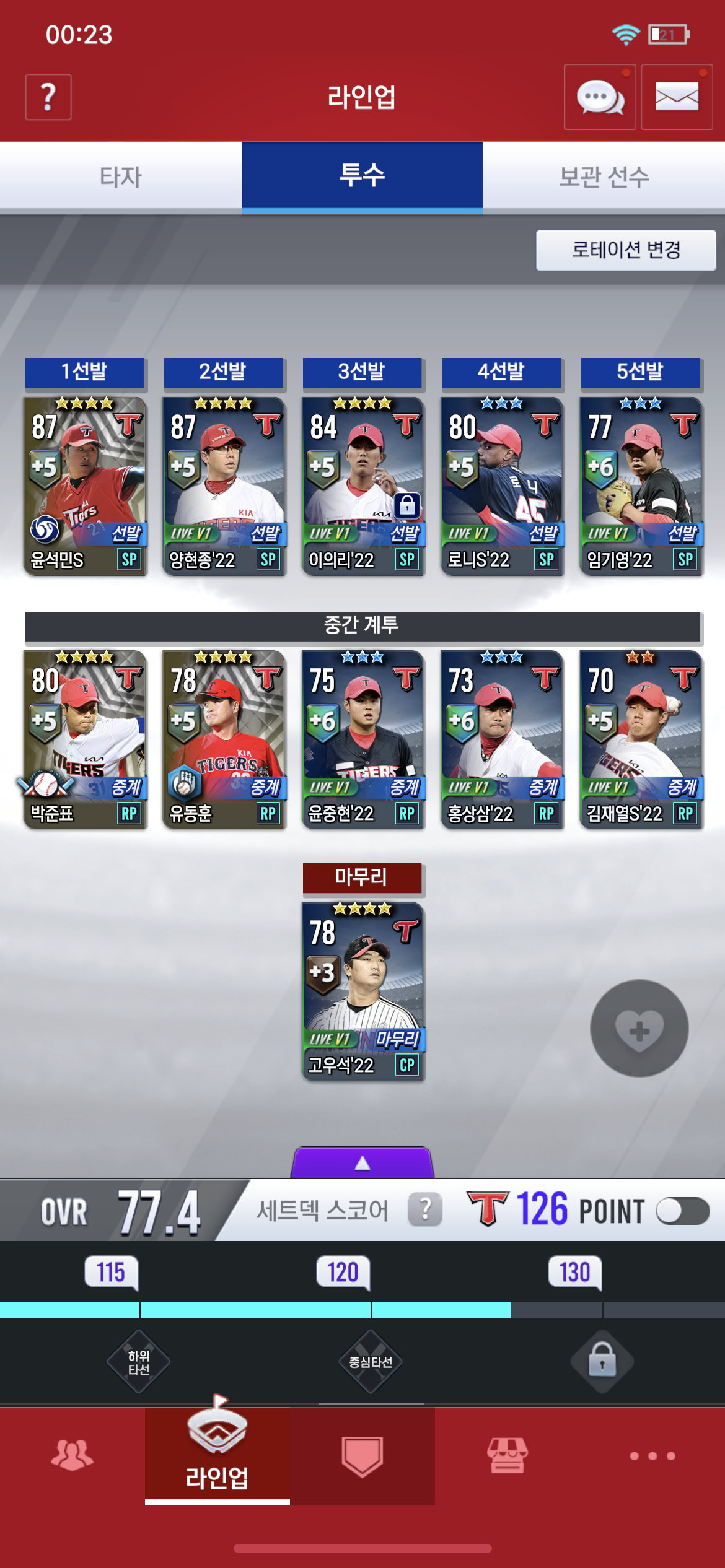The width and height of the screenshot is (725, 1568).
Task: Switch to the 보관 선수 tab
Action: point(604,177)
